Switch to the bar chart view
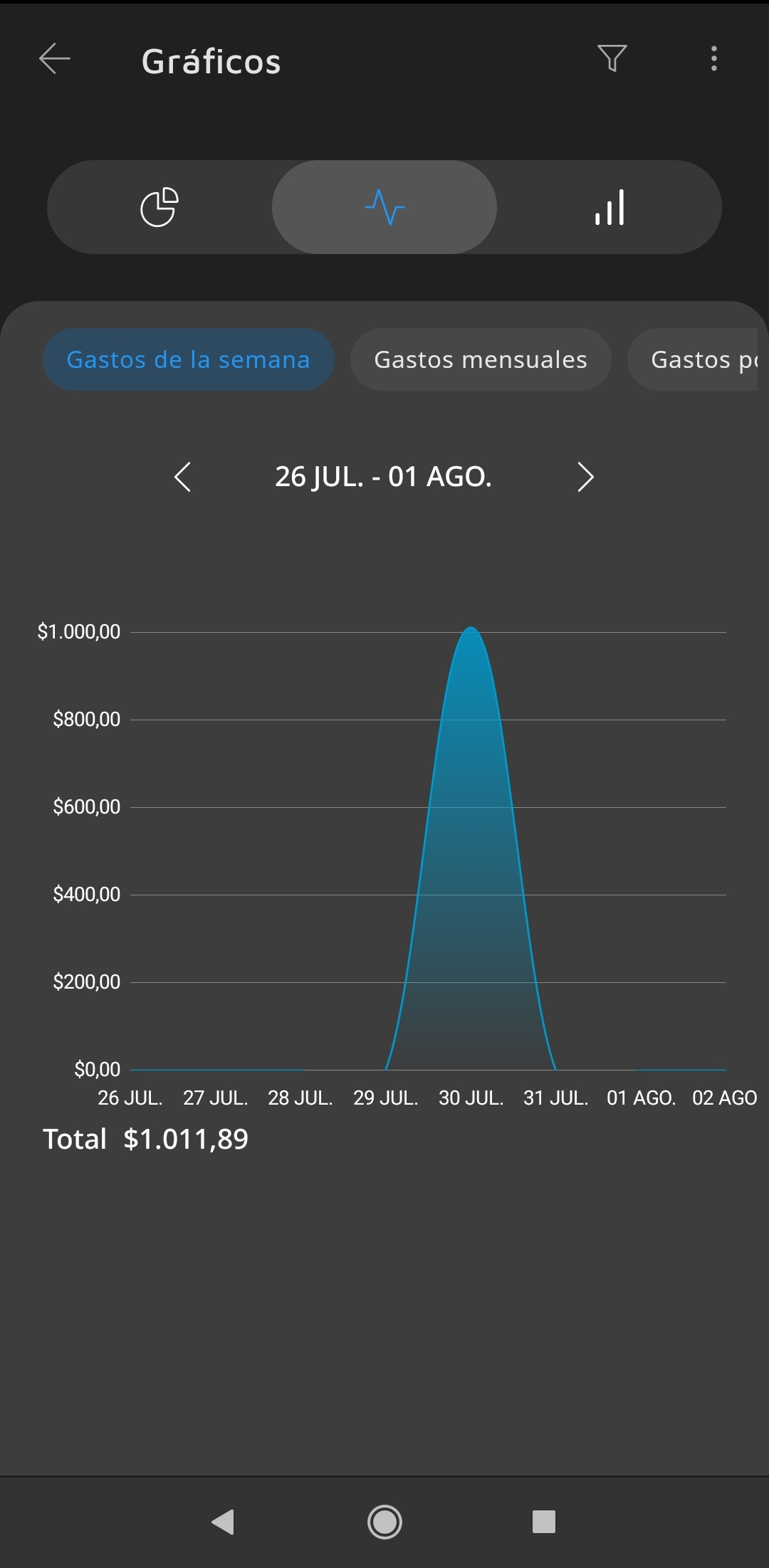 610,207
